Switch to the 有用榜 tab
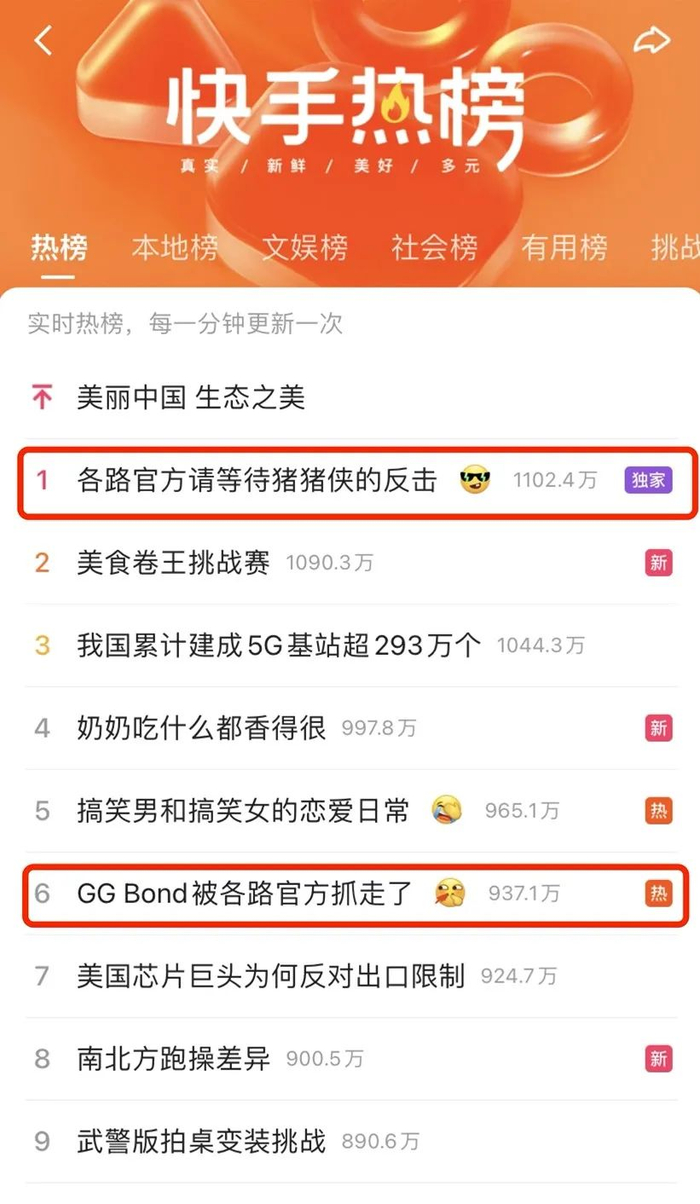 tap(565, 248)
